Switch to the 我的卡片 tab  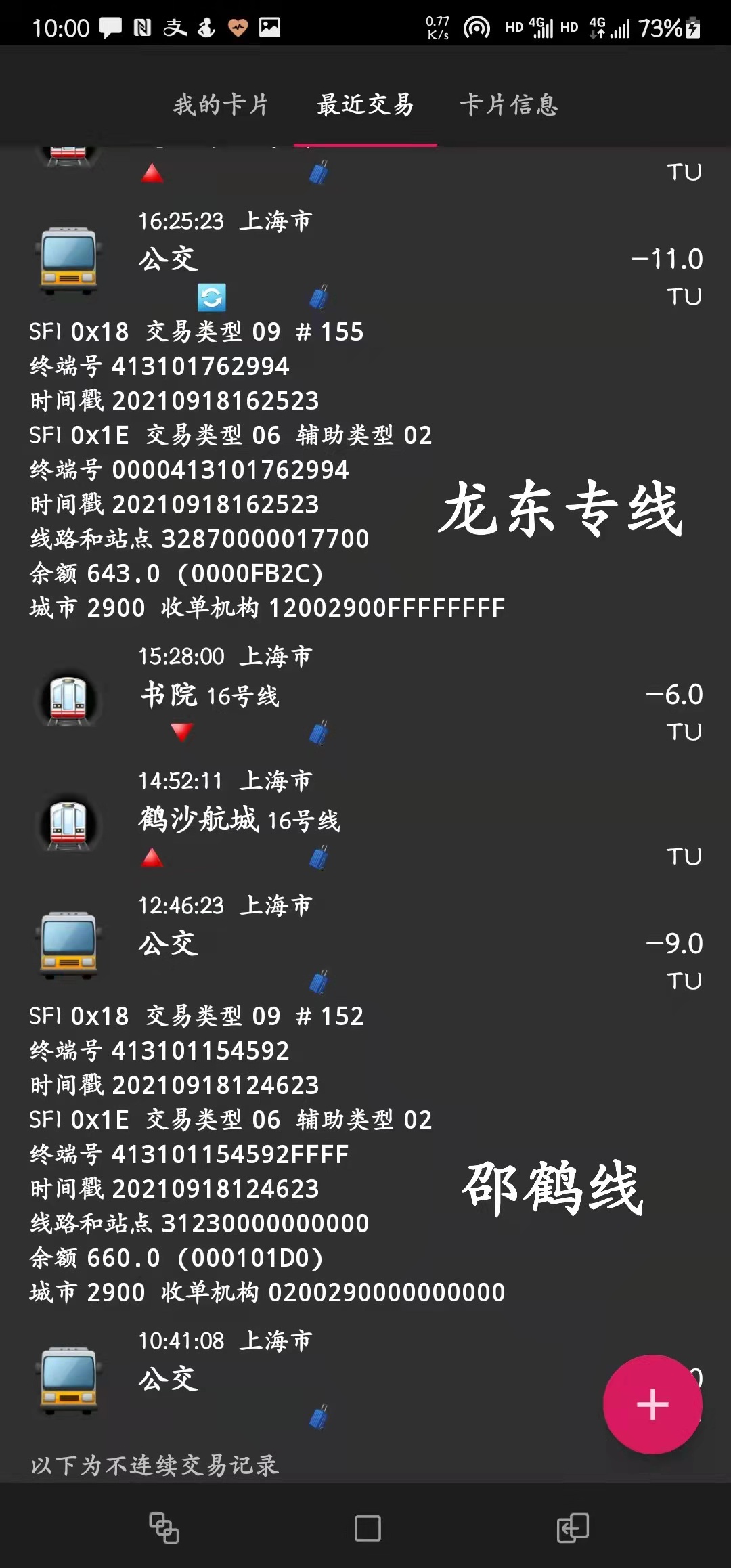(x=221, y=105)
